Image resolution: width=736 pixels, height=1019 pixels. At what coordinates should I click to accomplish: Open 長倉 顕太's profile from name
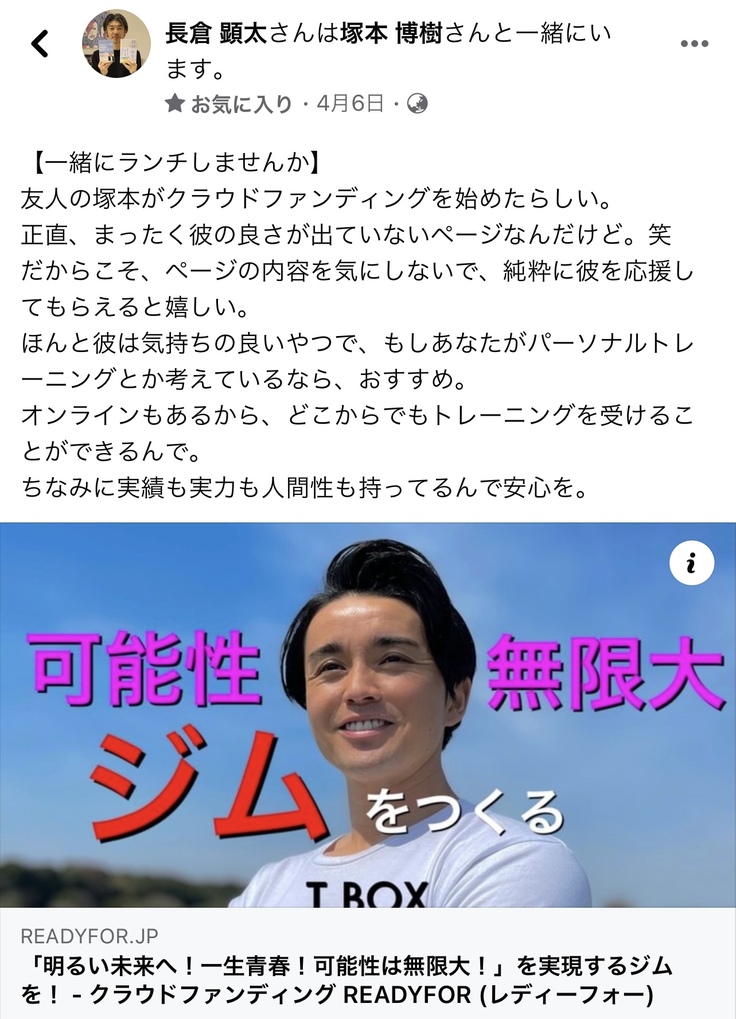[213, 34]
